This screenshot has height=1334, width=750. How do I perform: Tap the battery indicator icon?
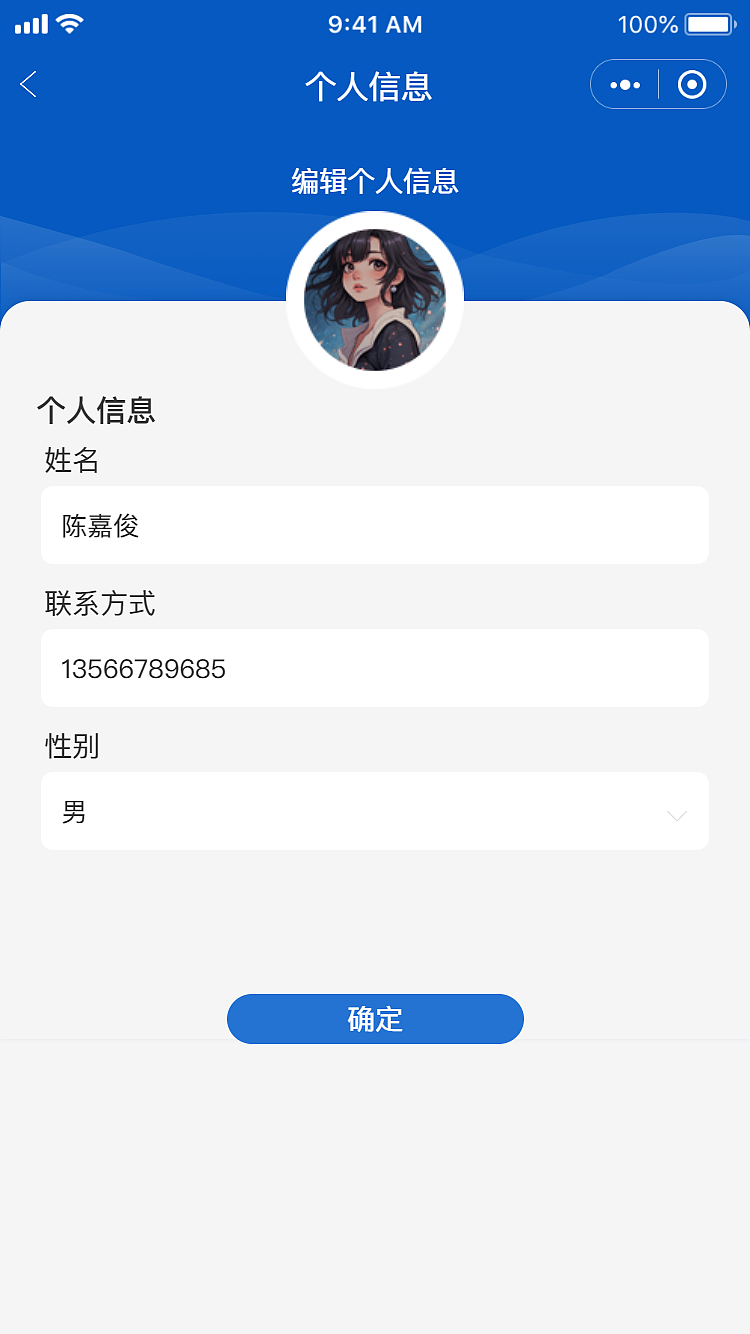(706, 23)
